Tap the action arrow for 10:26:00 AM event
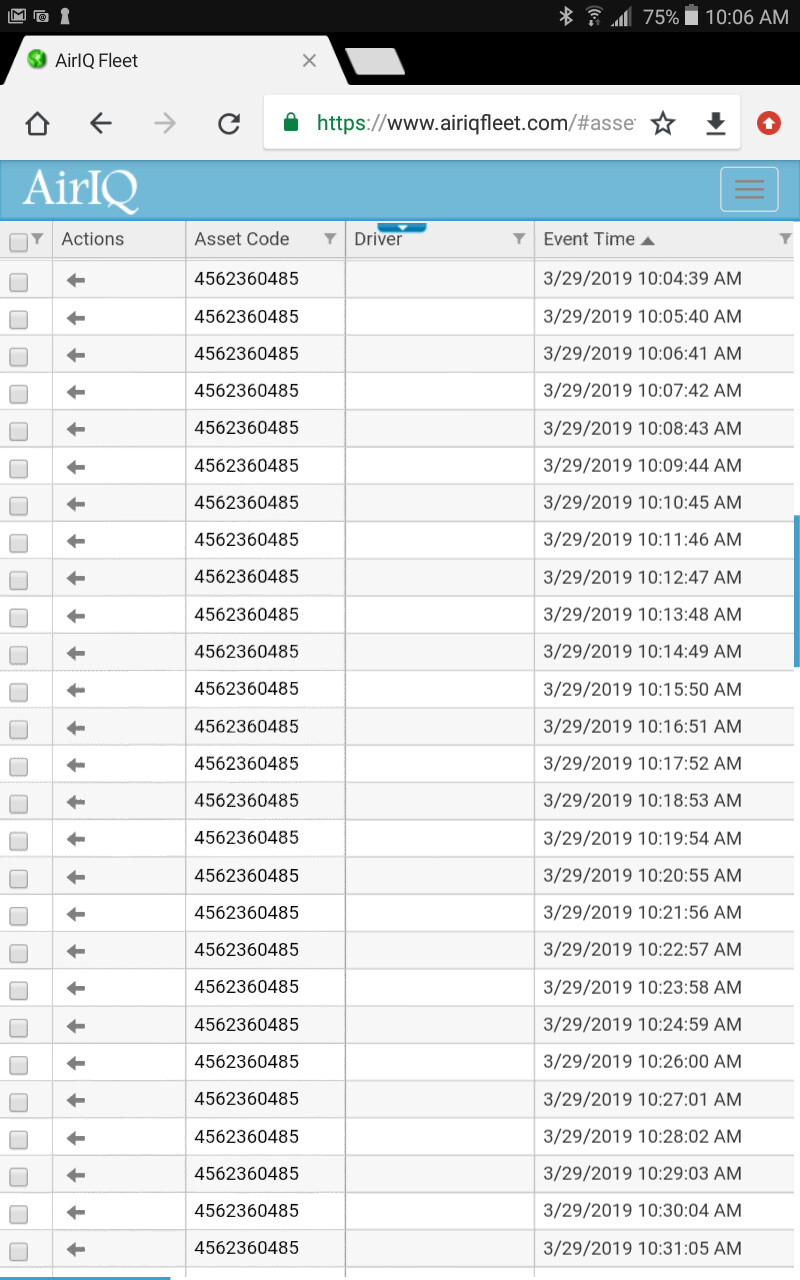This screenshot has height=1280, width=800. click(x=76, y=1063)
